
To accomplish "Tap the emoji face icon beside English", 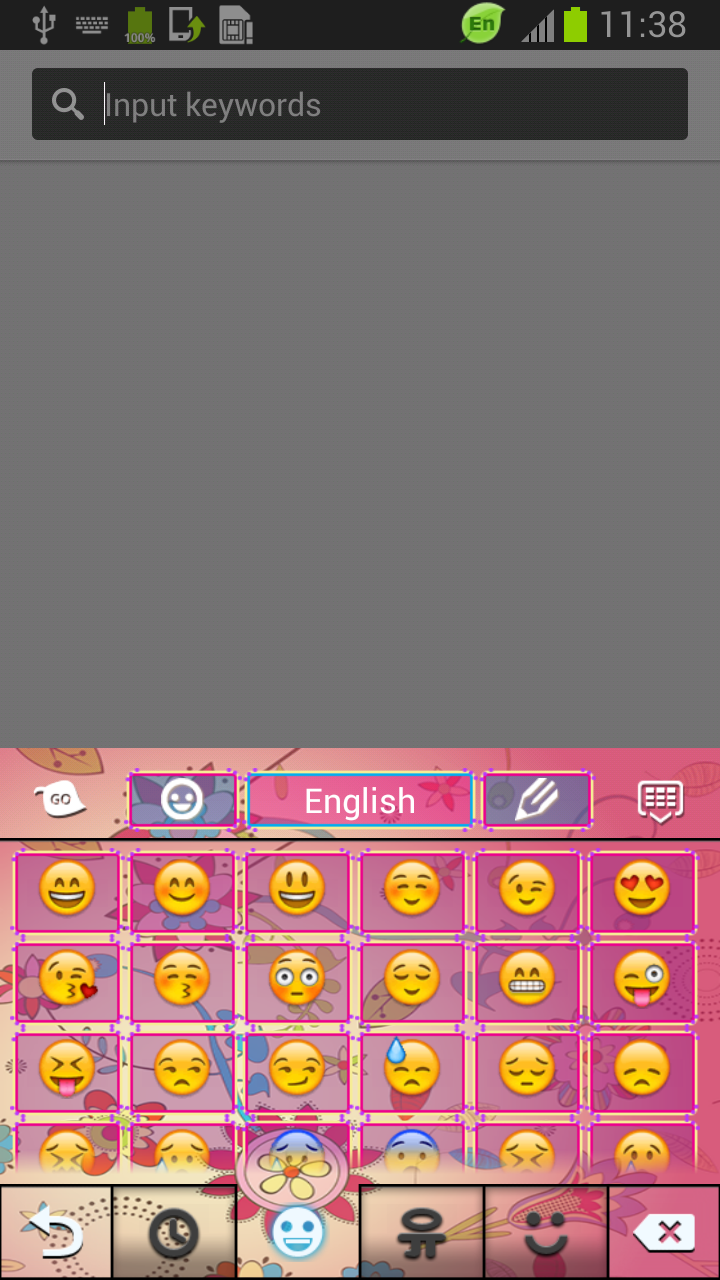I will pyautogui.click(x=182, y=799).
